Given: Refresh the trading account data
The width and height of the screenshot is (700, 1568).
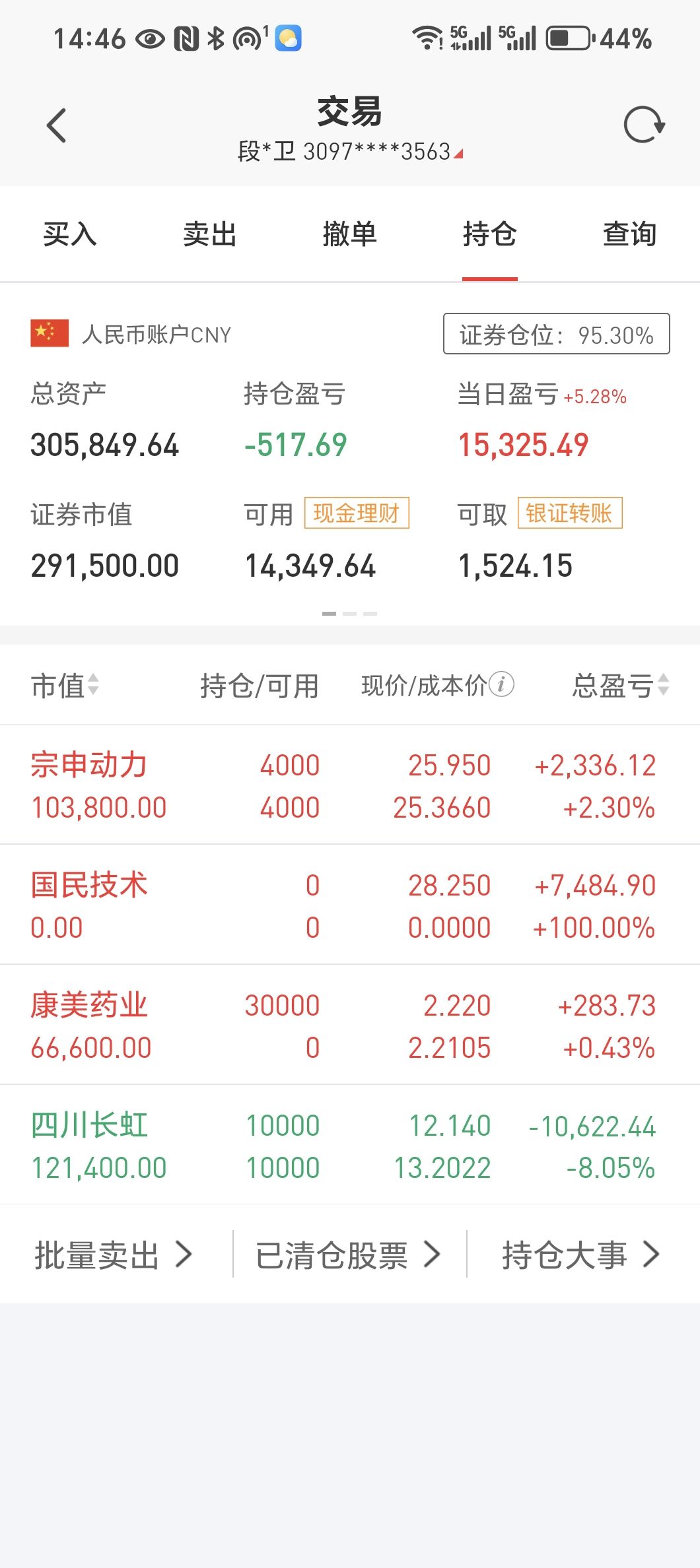Looking at the screenshot, I should pyautogui.click(x=644, y=125).
